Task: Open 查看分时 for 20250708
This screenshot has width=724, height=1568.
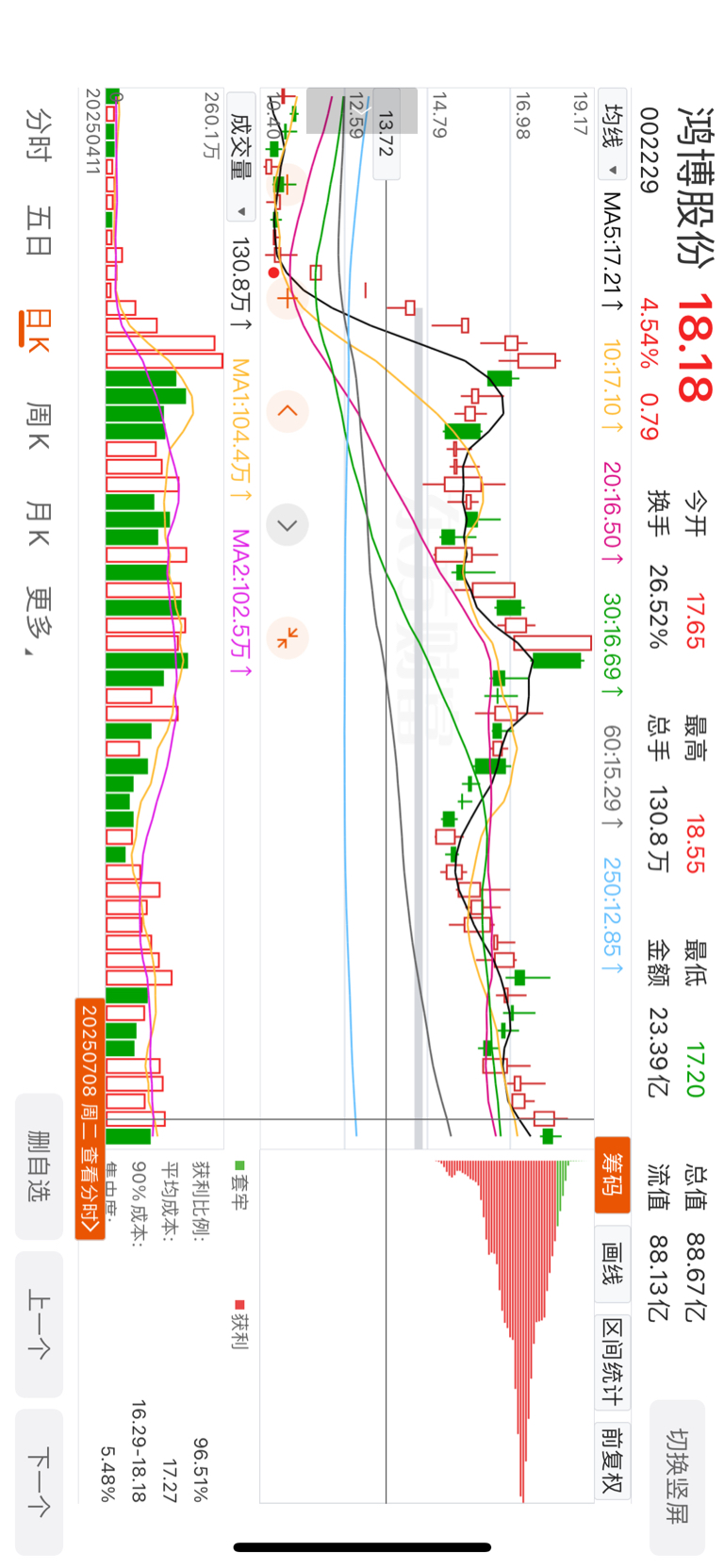Action: tap(90, 1118)
